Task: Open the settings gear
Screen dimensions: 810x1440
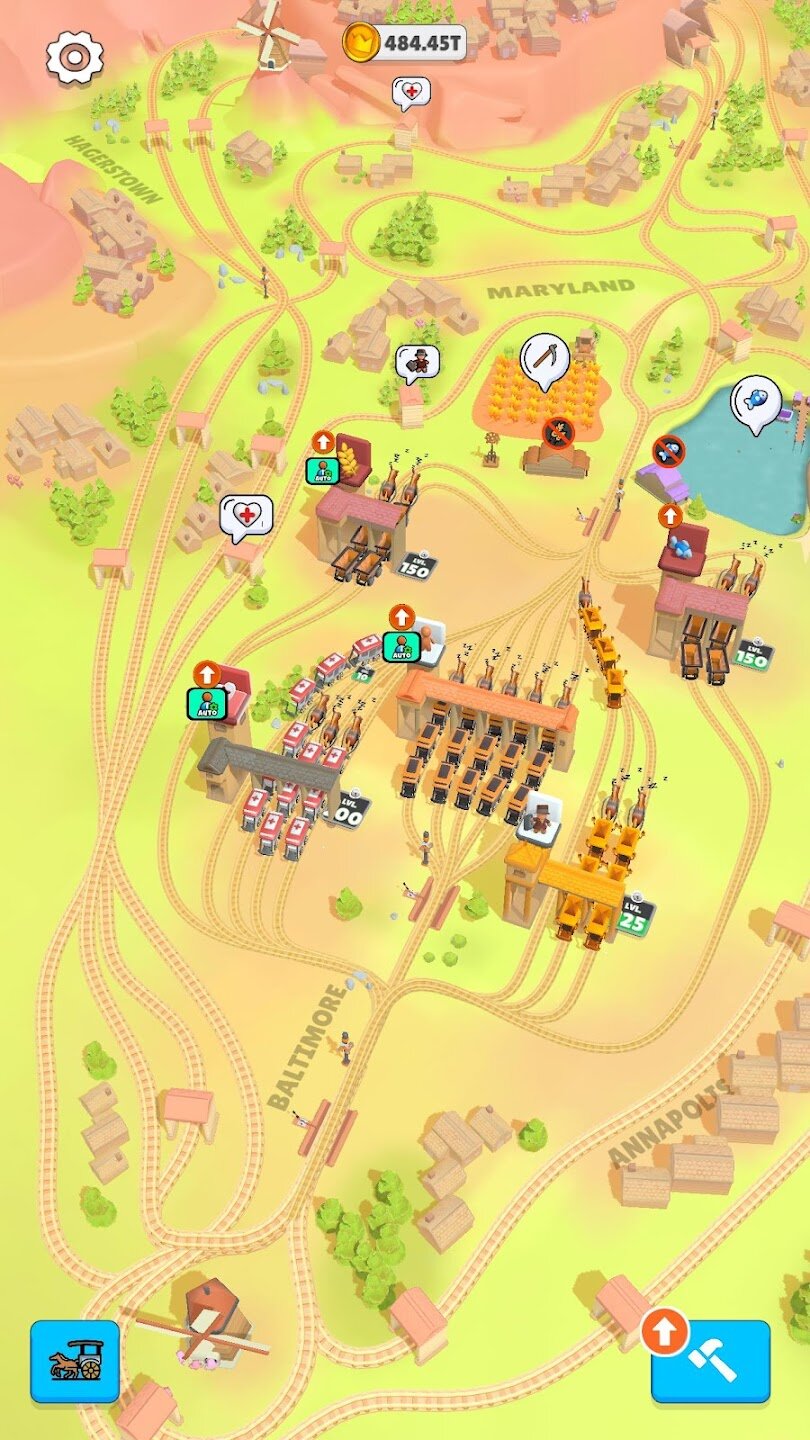Action: [x=75, y=58]
